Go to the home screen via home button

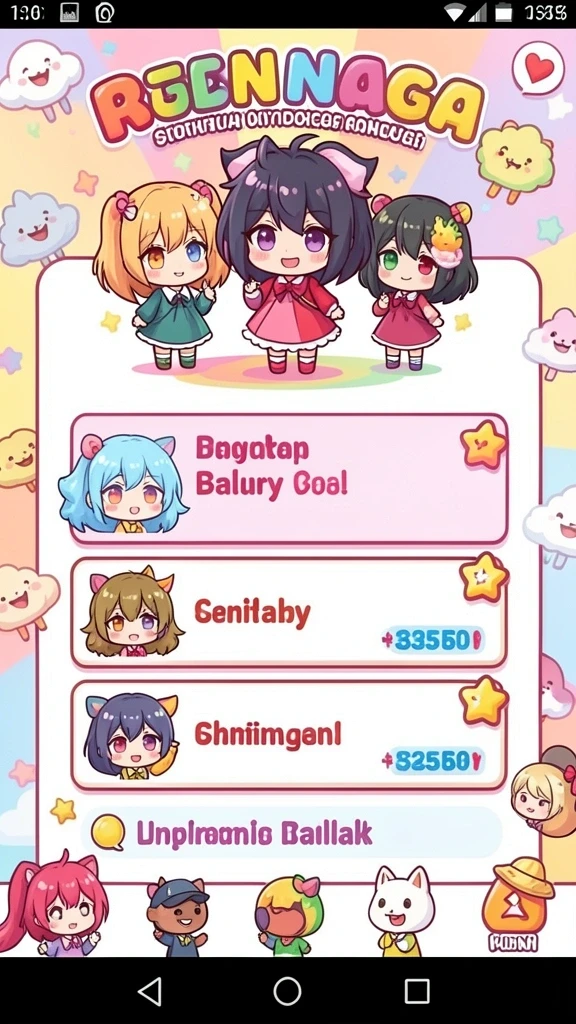click(287, 991)
